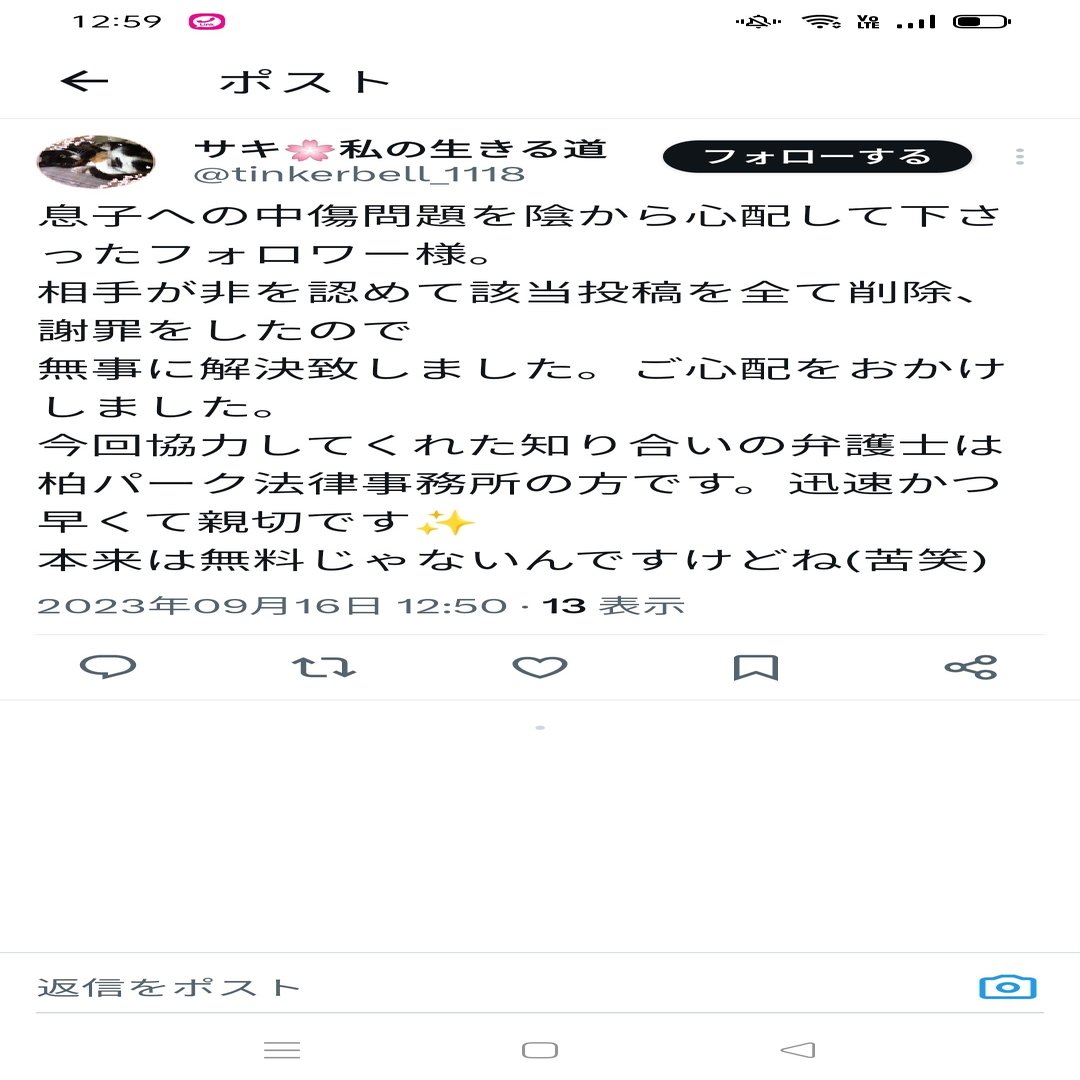
Task: Share this post
Action: pyautogui.click(x=970, y=667)
